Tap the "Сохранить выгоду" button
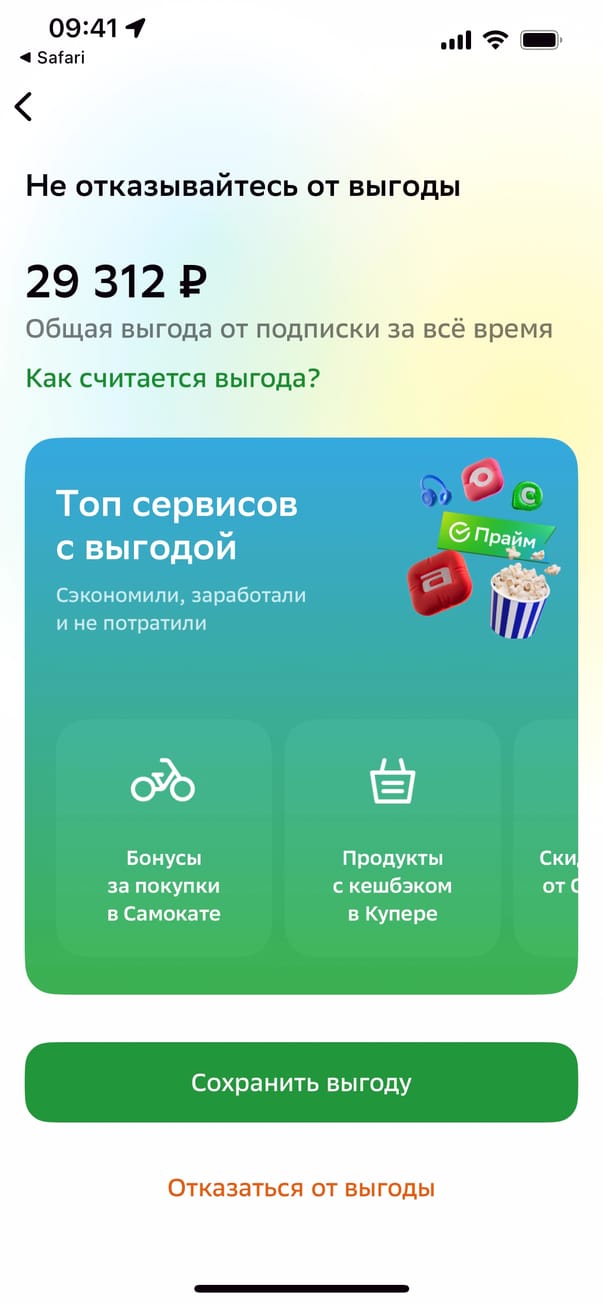 coord(301,1083)
